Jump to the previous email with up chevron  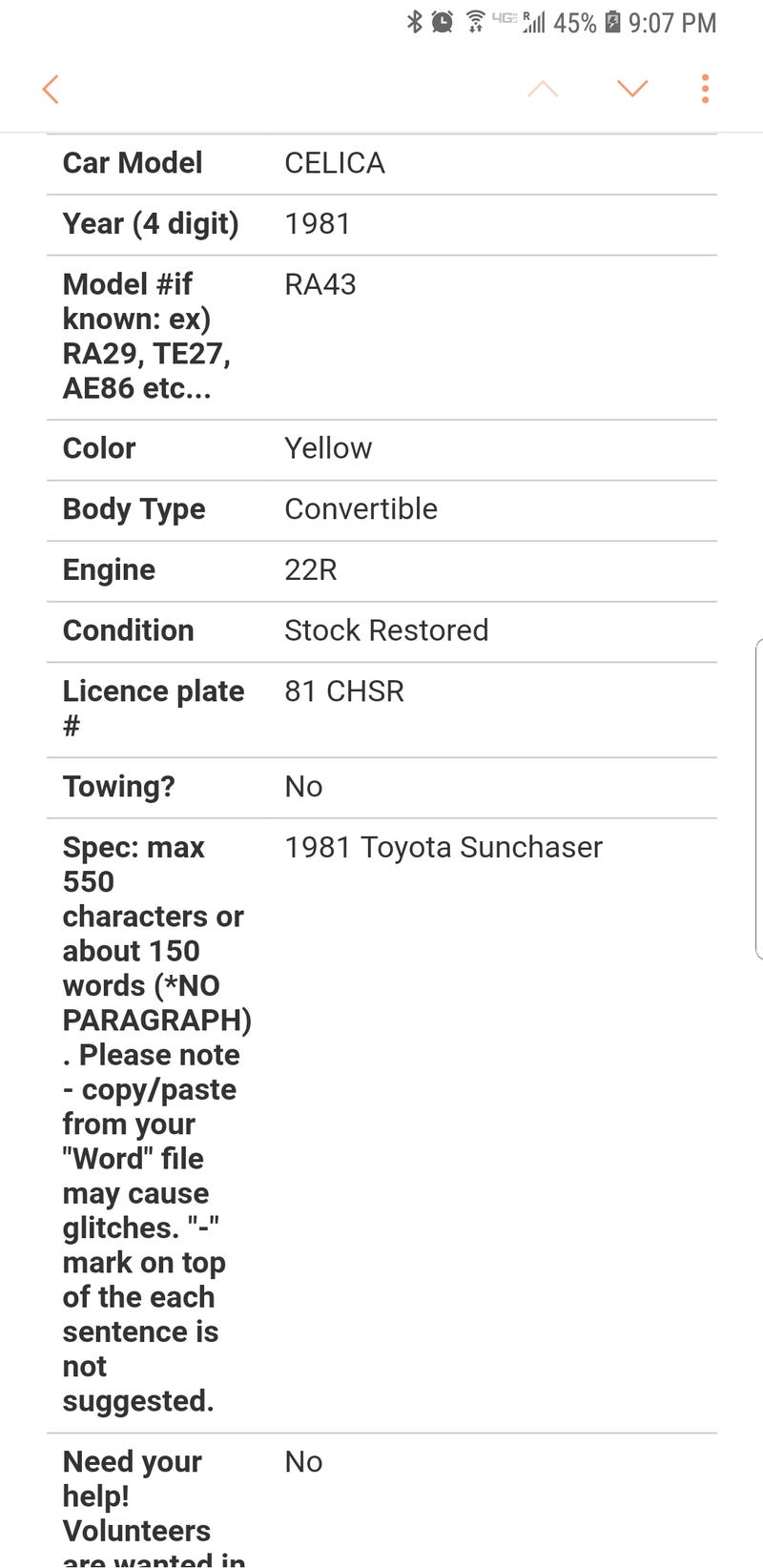[x=543, y=89]
